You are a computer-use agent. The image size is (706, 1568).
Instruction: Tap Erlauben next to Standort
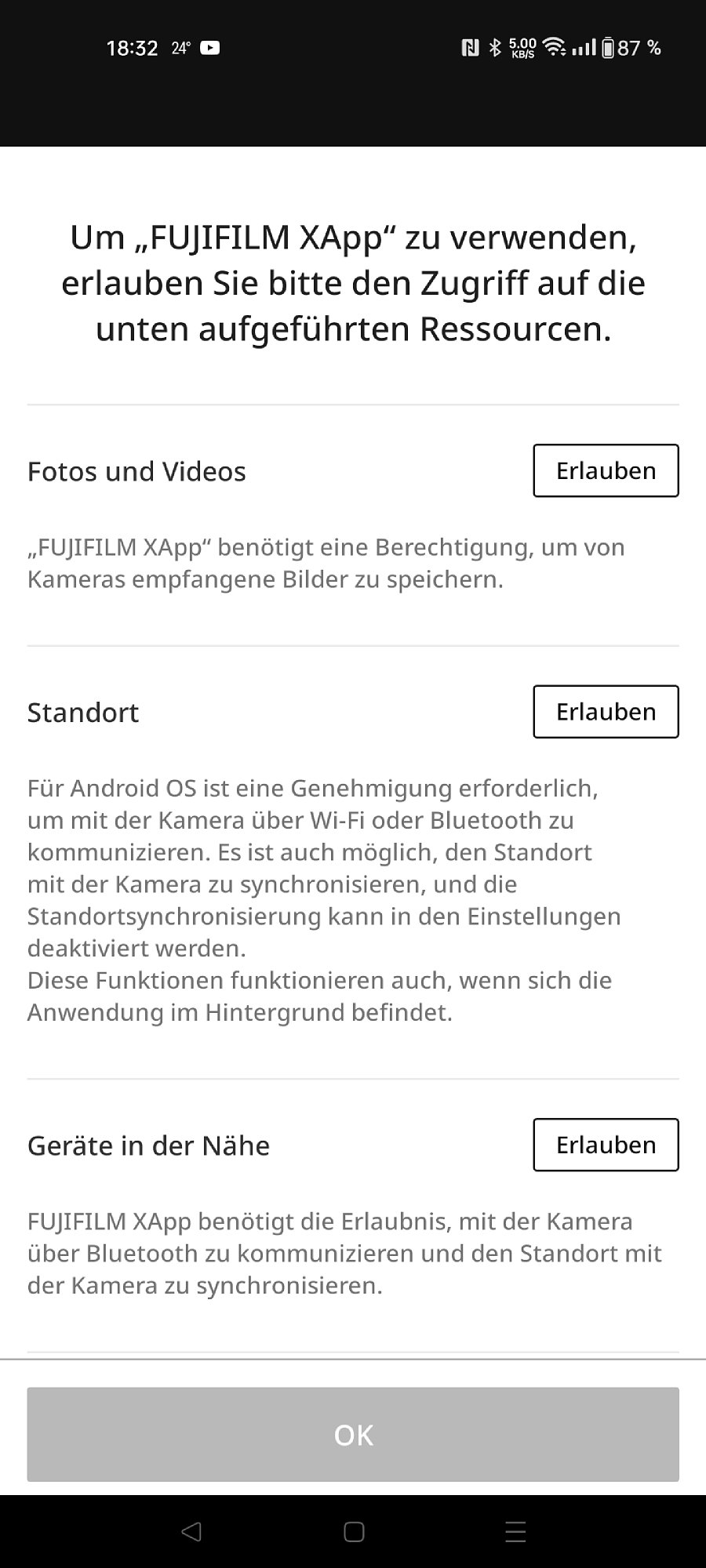(606, 712)
